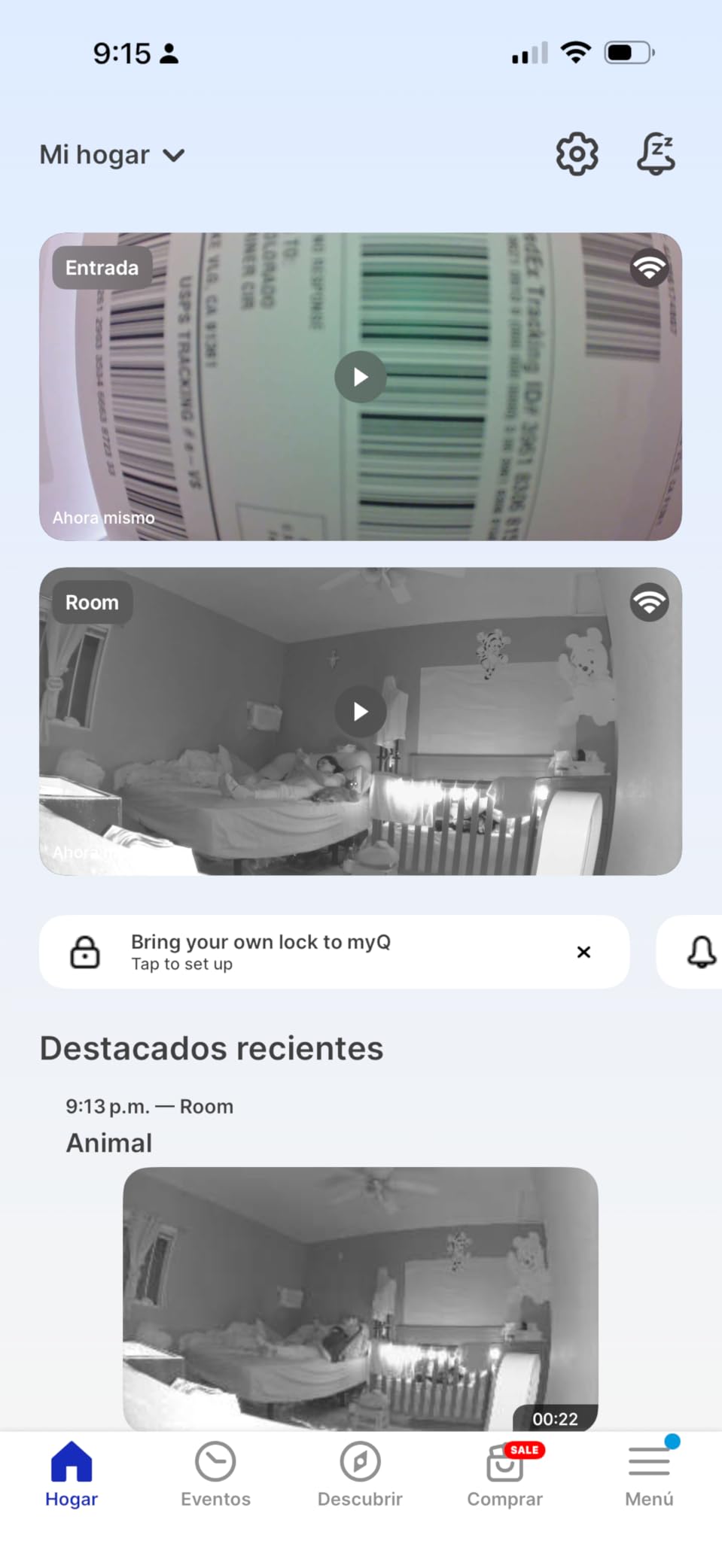Open the 9:13 p.m. Animal highlight clip

click(361, 1298)
